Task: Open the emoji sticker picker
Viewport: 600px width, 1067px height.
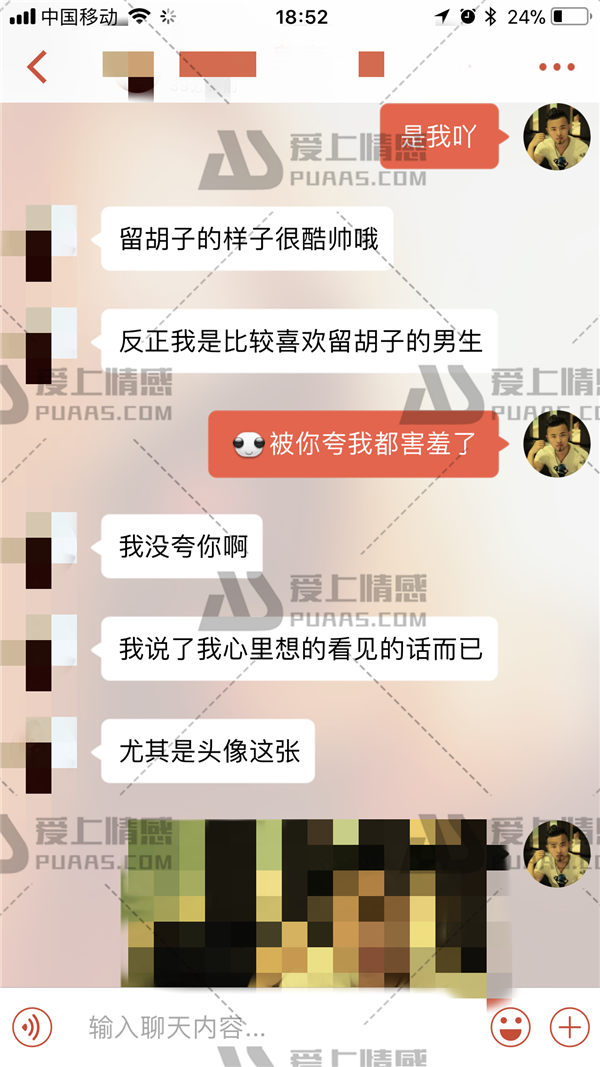Action: tap(510, 1026)
